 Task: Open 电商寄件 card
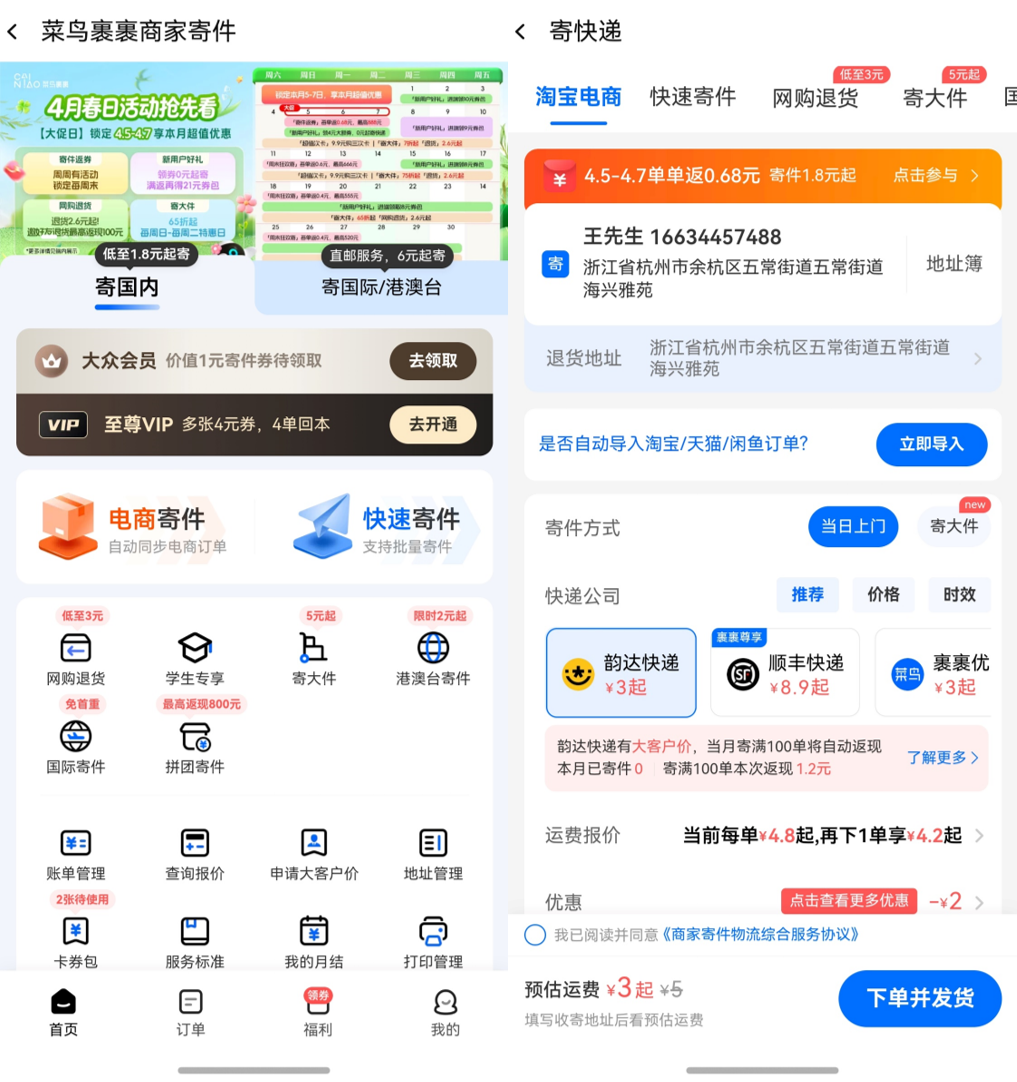pos(135,528)
